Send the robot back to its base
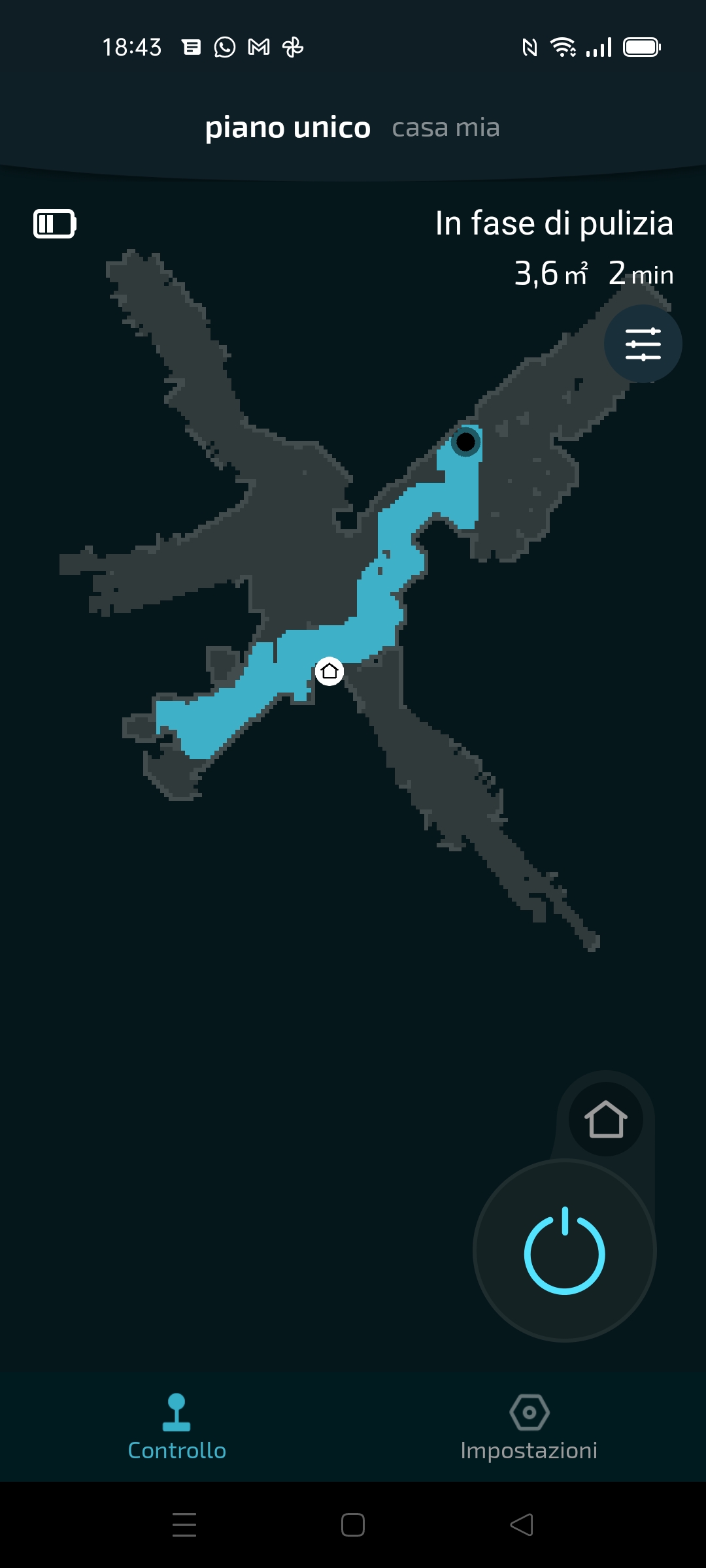This screenshot has height=1568, width=706. click(x=605, y=1119)
